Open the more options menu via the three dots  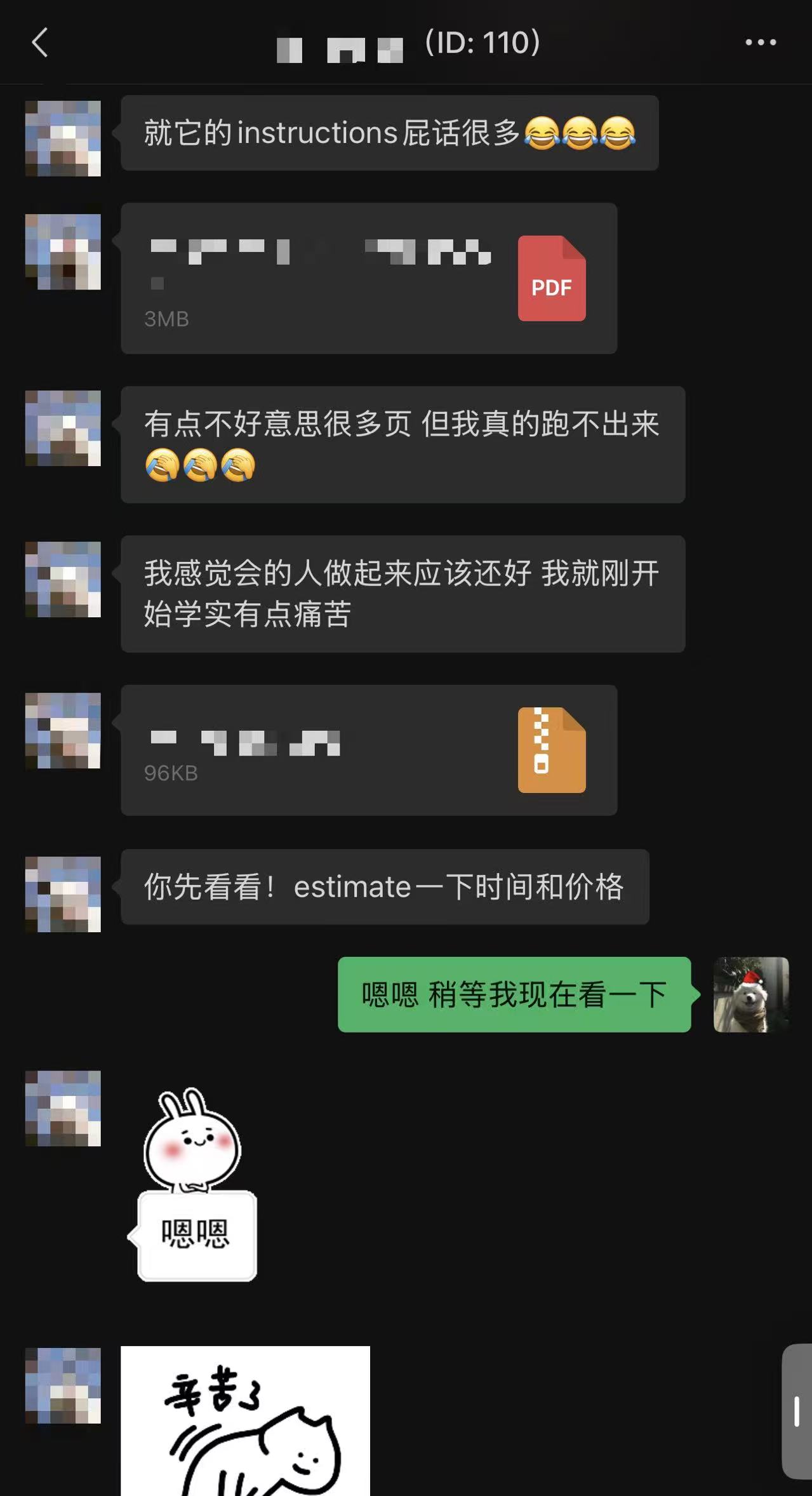coord(760,42)
